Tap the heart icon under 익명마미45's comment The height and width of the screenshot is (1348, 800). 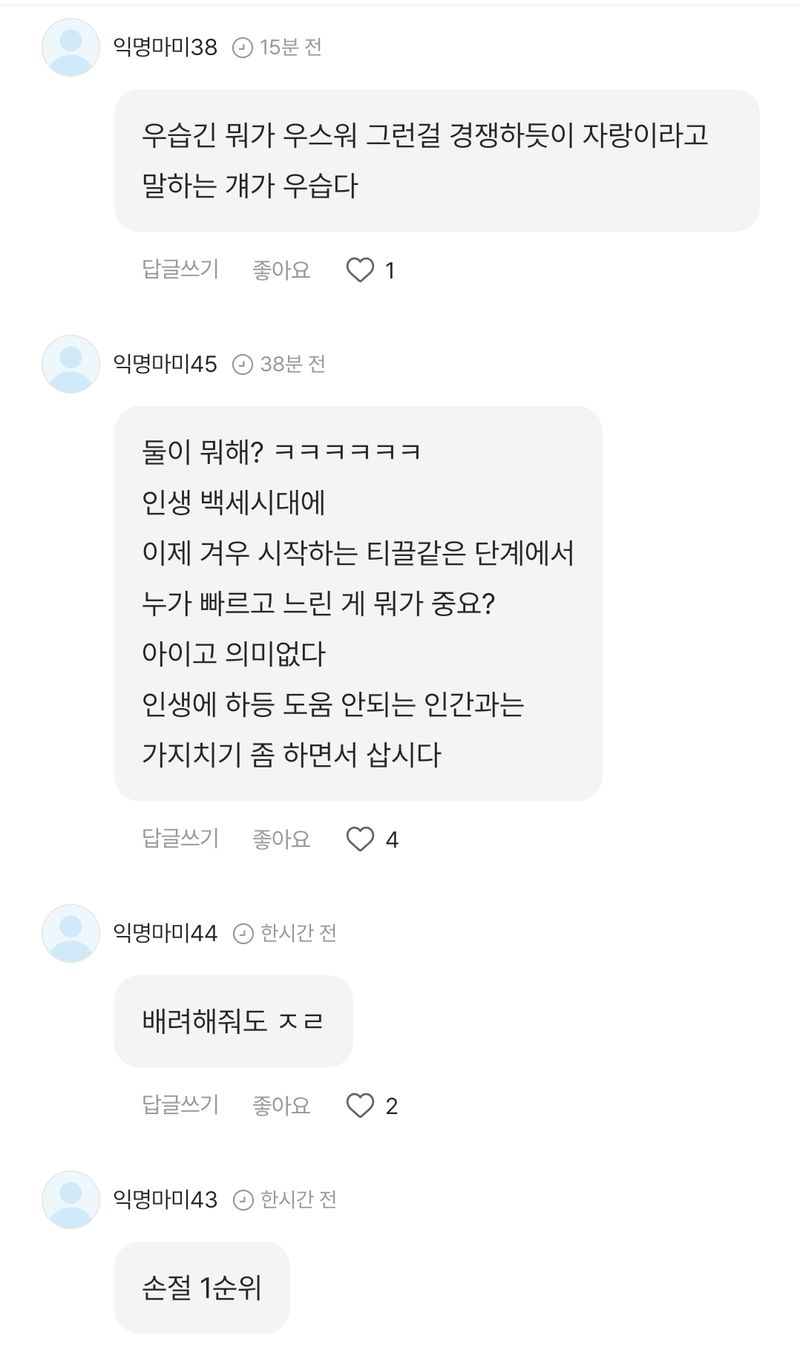(360, 839)
